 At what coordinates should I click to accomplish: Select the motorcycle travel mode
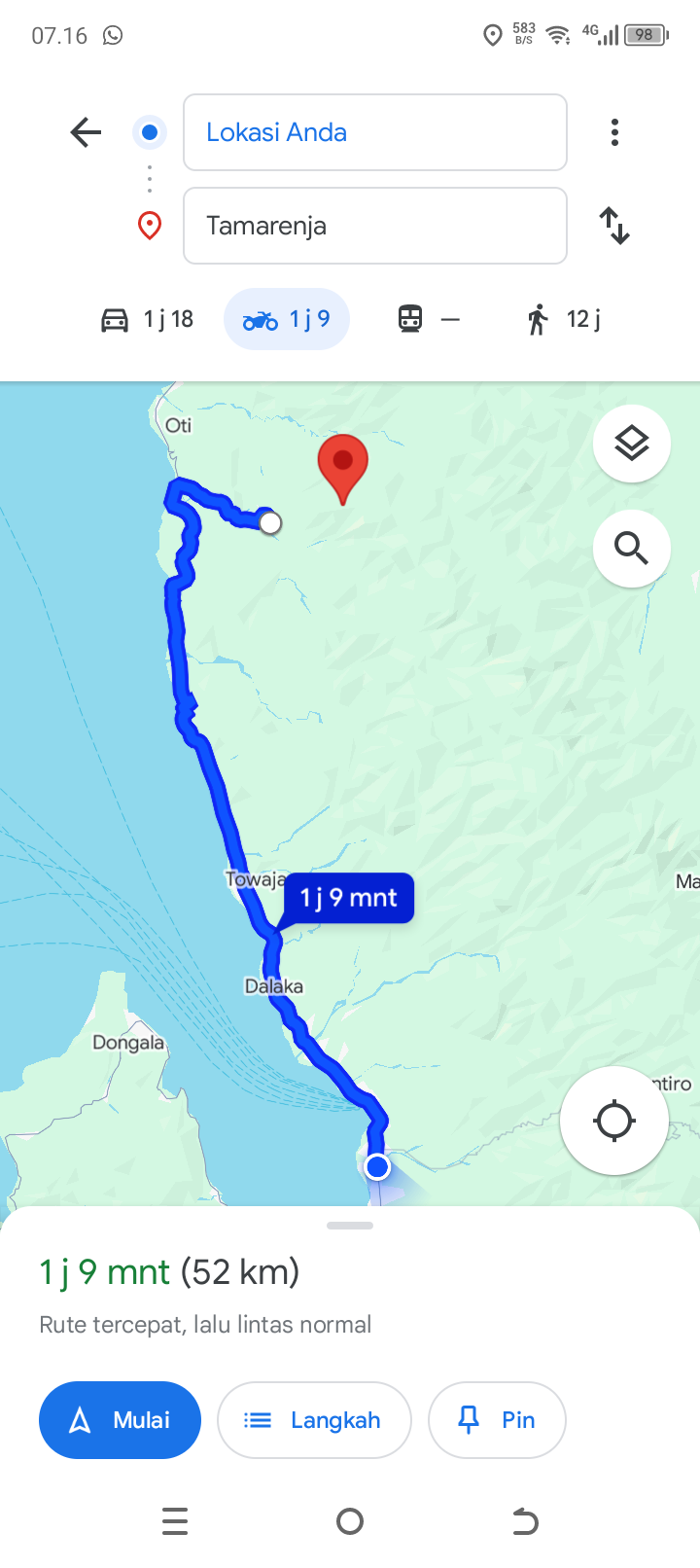tap(287, 319)
